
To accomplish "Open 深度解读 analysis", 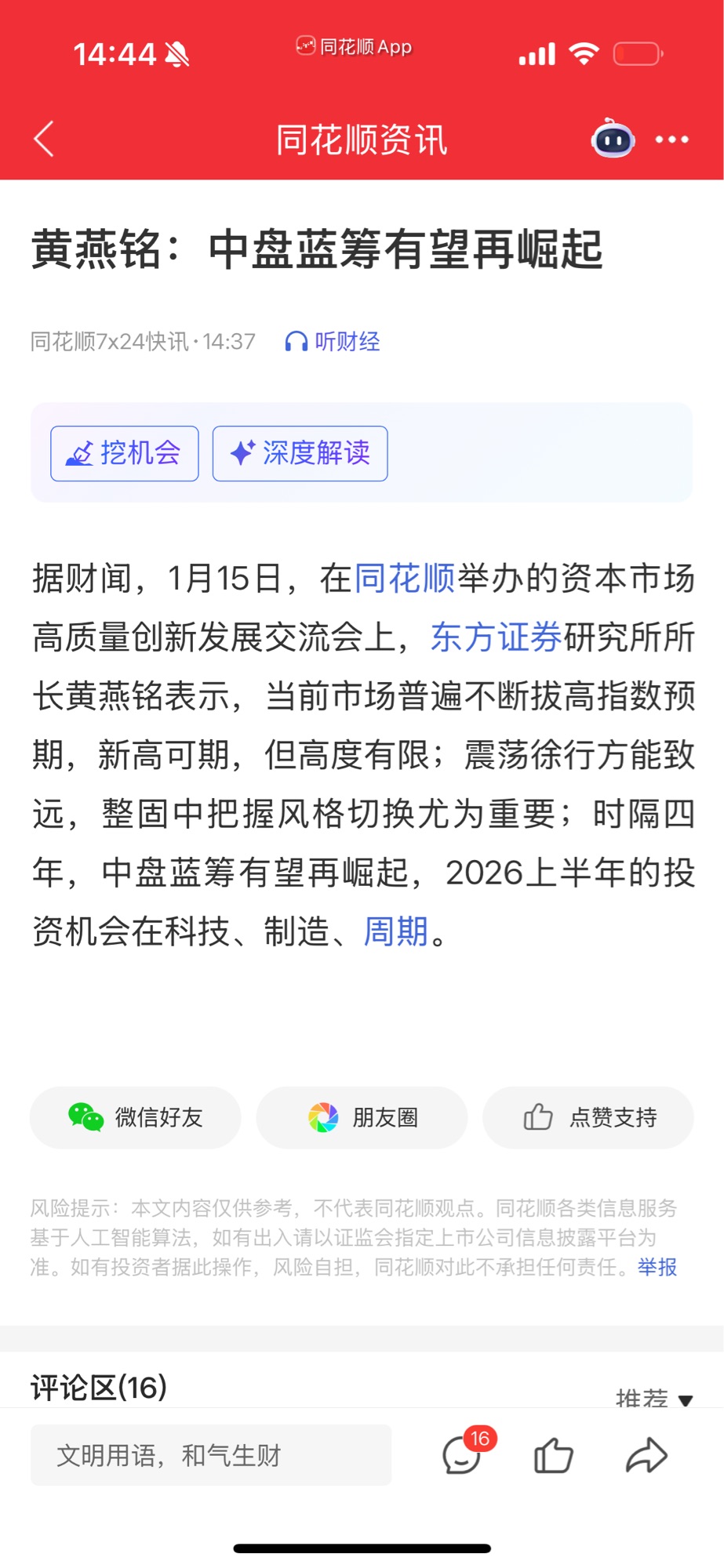I will tap(300, 453).
